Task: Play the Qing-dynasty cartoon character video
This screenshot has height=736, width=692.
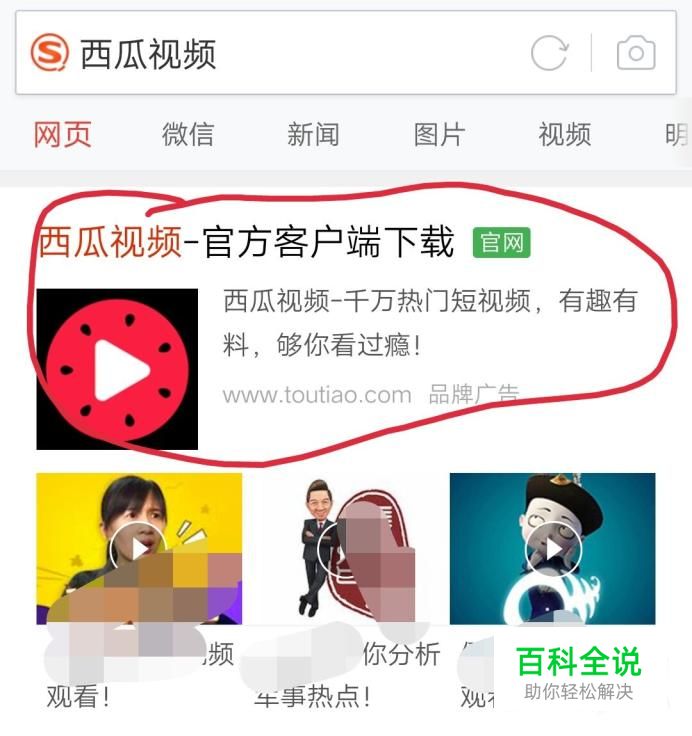Action: [x=553, y=547]
